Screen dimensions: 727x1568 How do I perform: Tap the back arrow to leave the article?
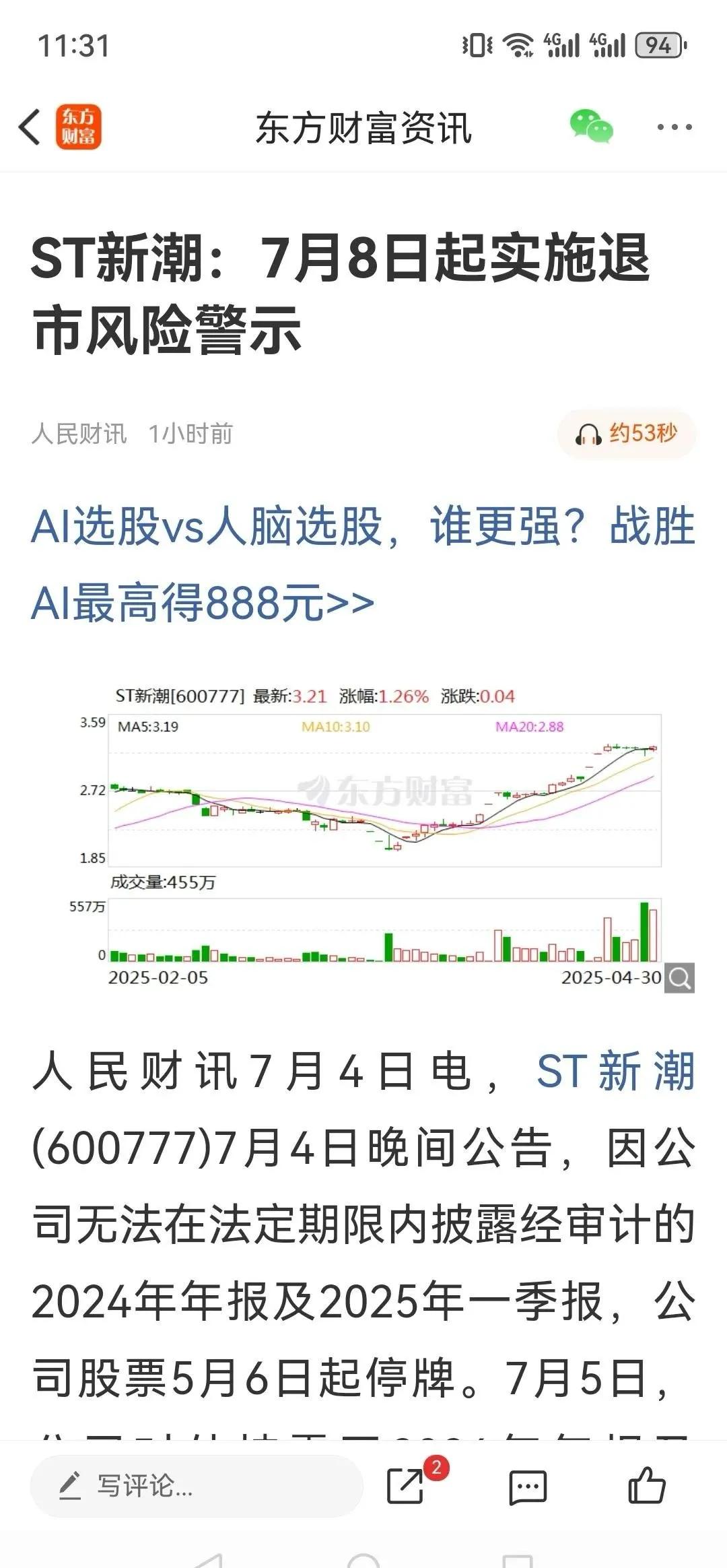point(28,127)
